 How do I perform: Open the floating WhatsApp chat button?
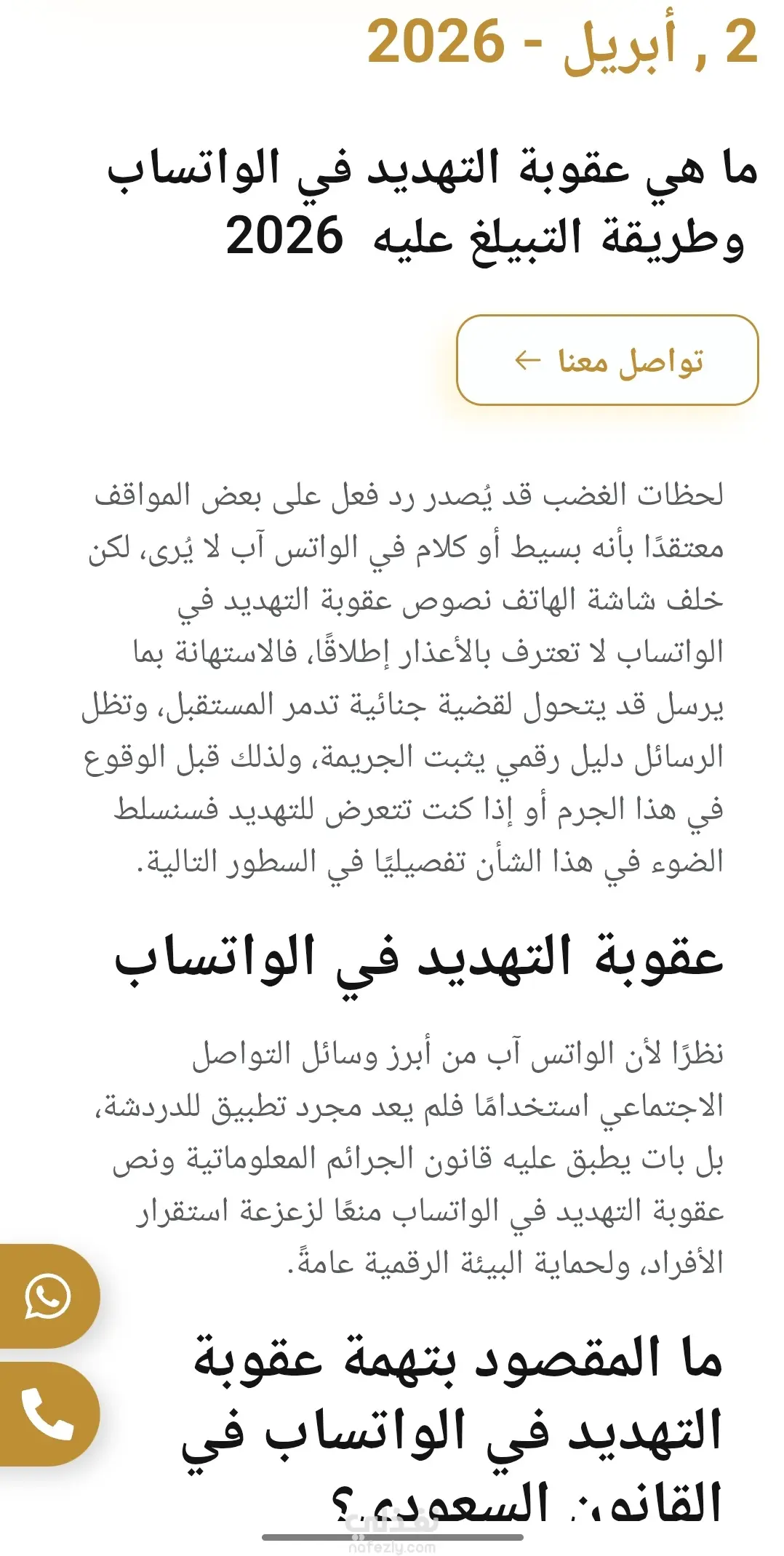click(x=48, y=1296)
